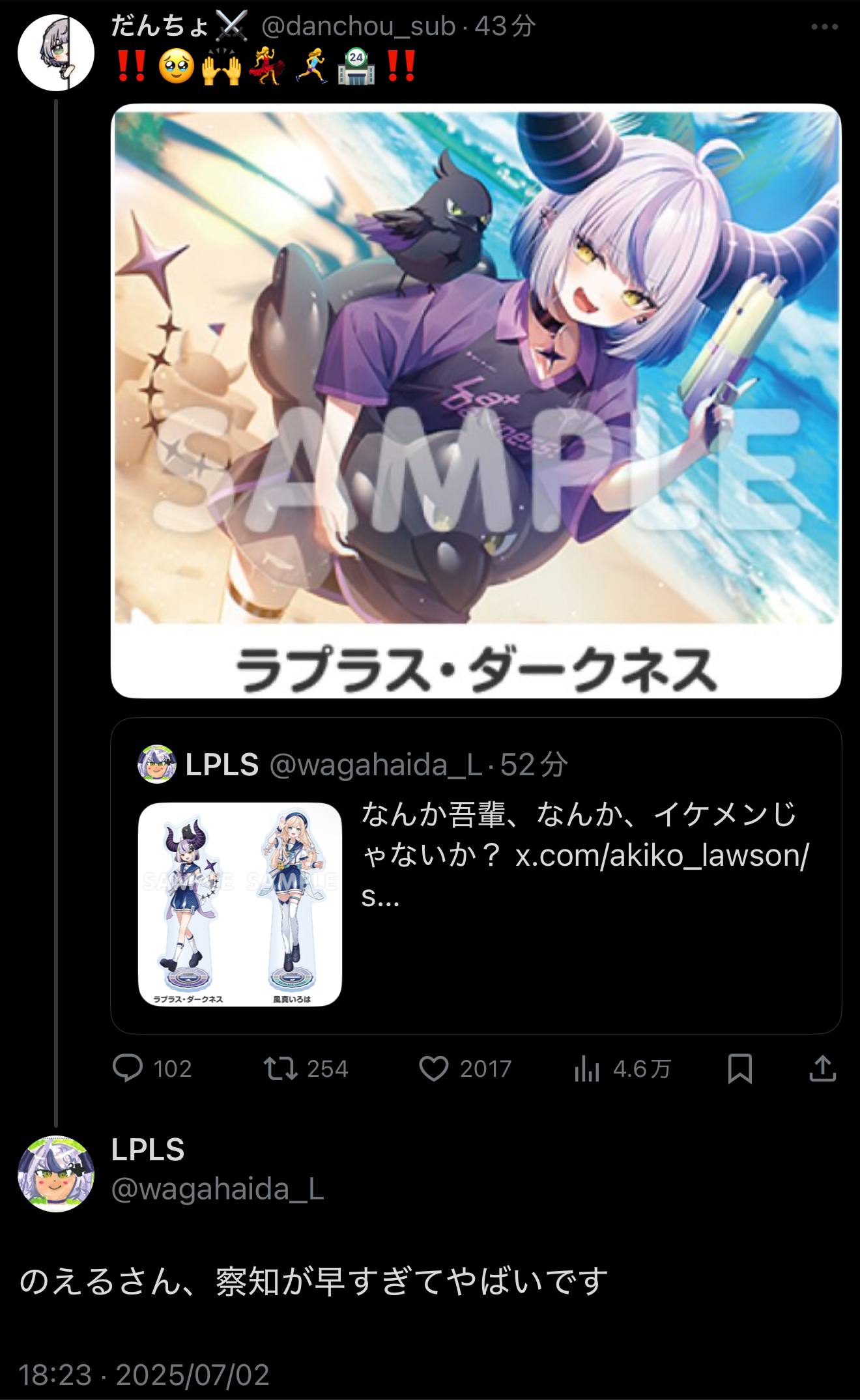Open the ラプラス・ダークネス sample image

(x=476, y=401)
